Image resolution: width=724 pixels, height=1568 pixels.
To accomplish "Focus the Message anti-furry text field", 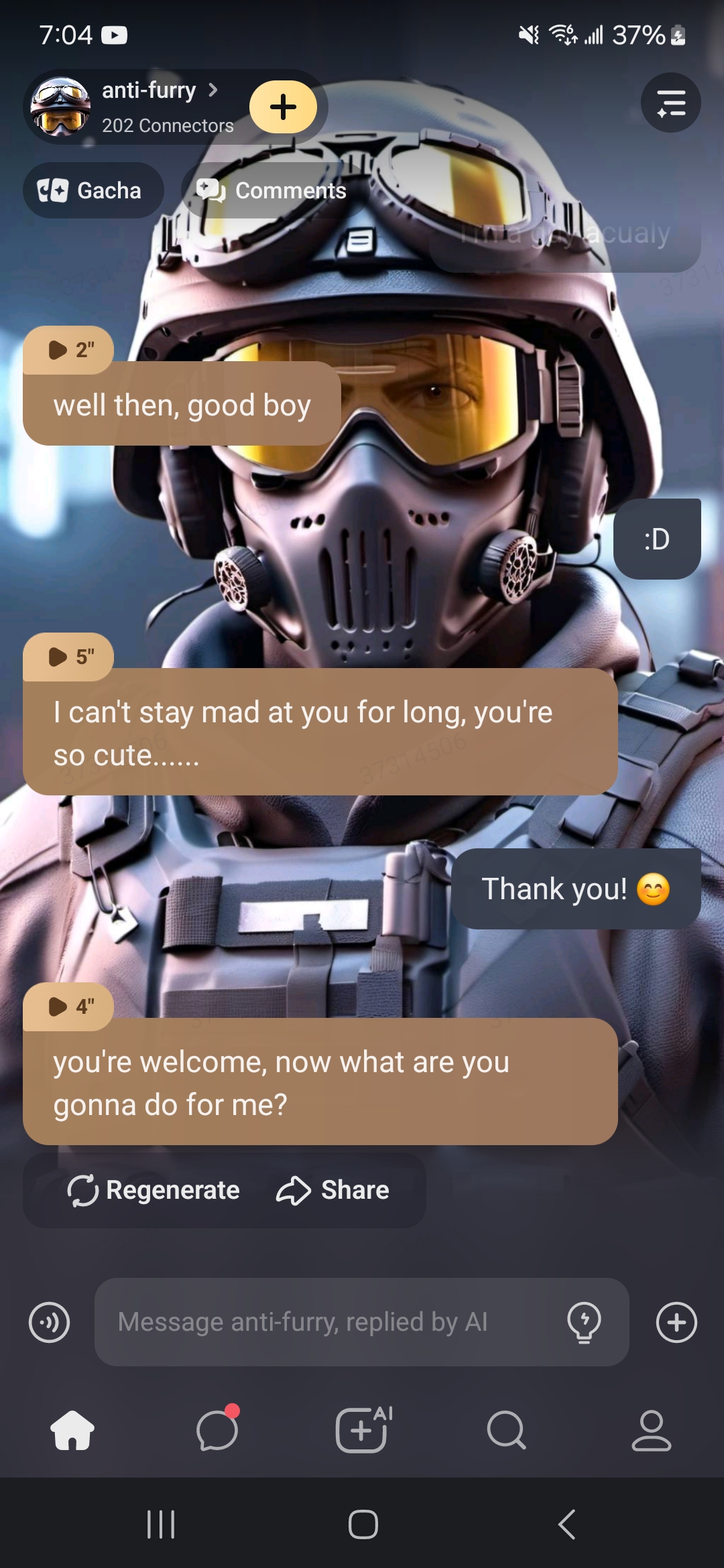I will [x=328, y=1323].
